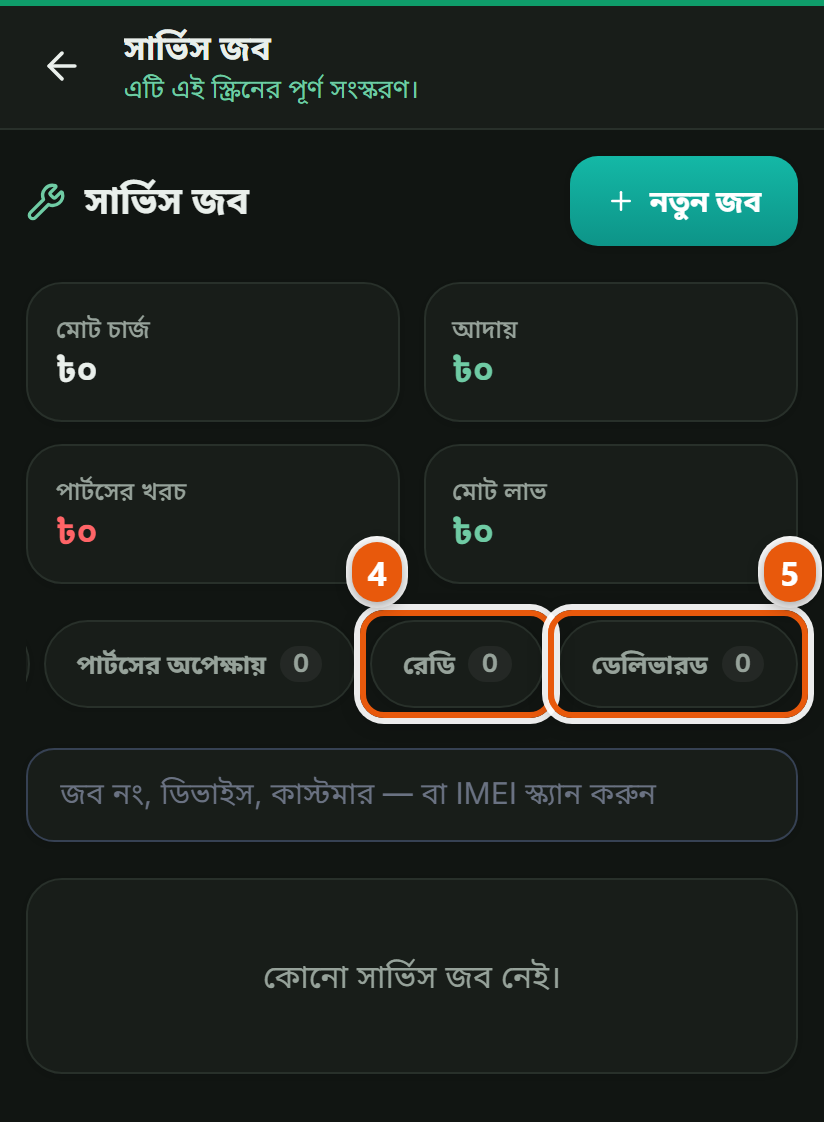Select the ডেলিভারড filter chip
Viewport: 824px width, 1122px height.
(x=678, y=664)
